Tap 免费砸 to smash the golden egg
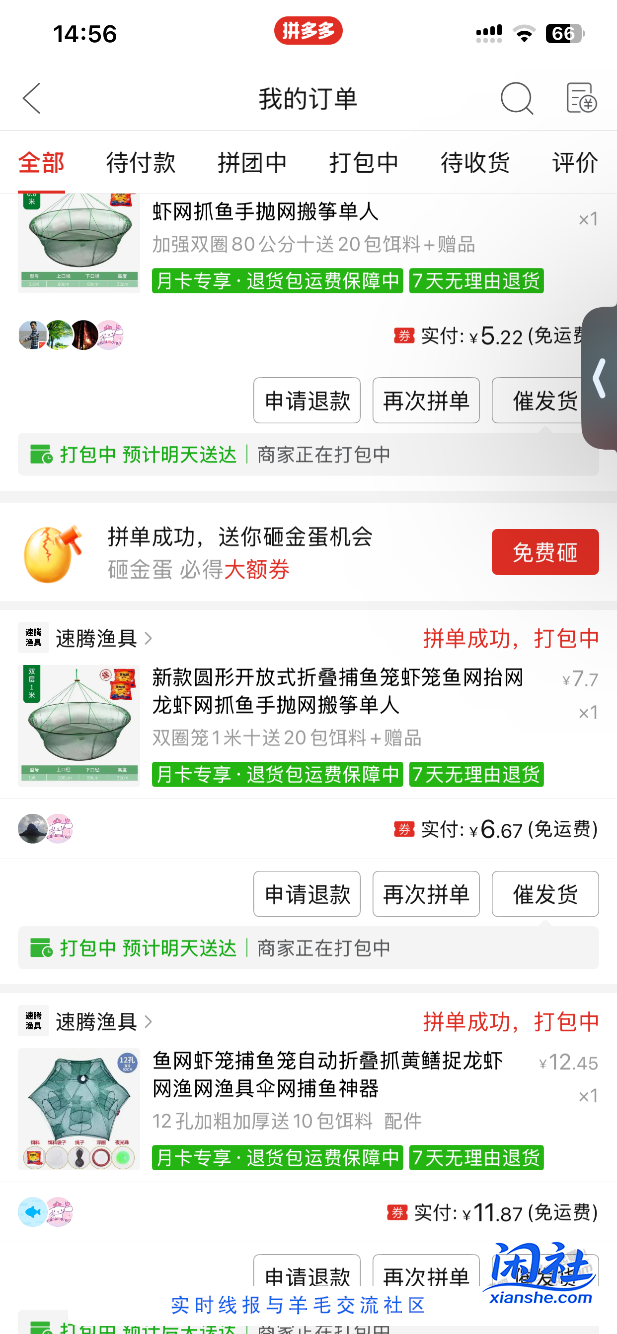Screen dimensions: 617x1334 [545, 552]
